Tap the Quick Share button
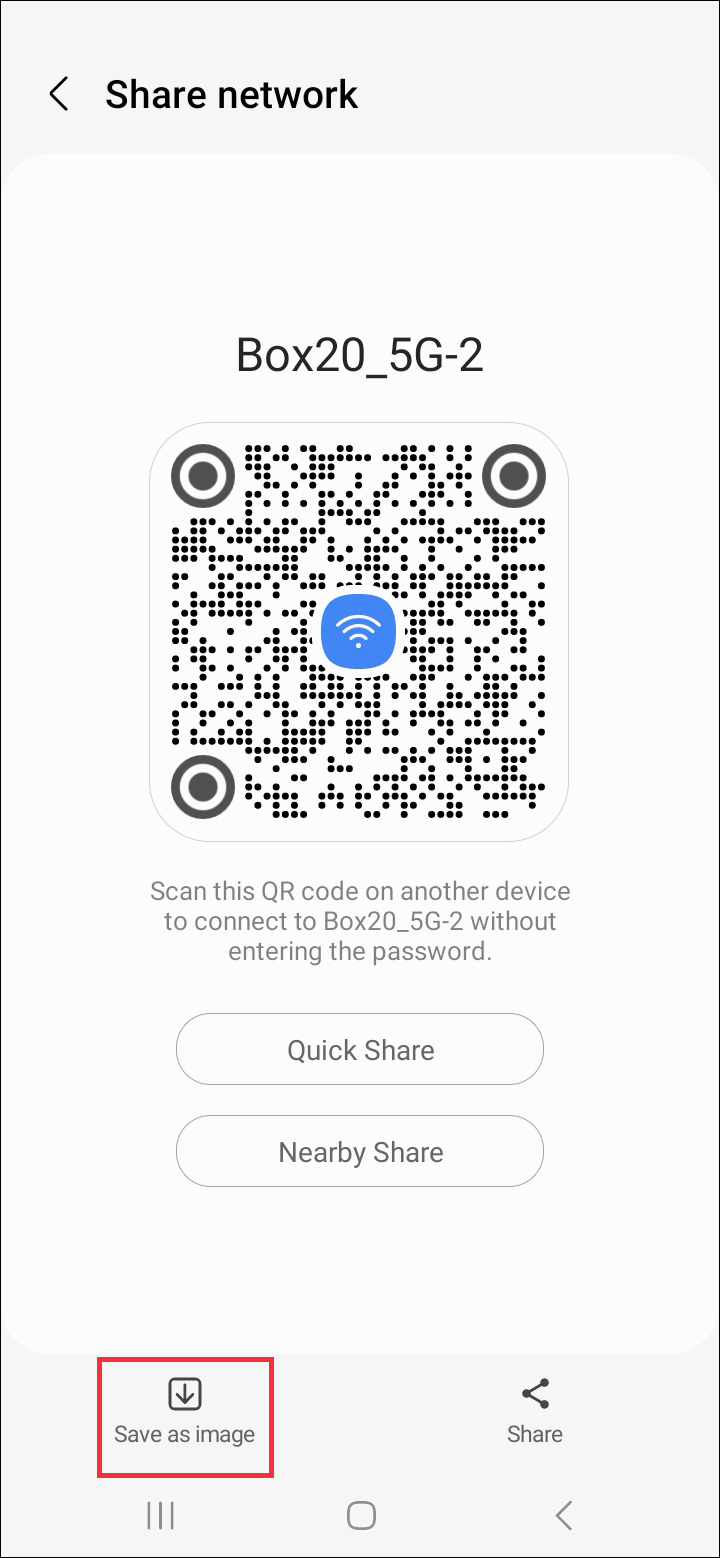This screenshot has width=720, height=1558. point(360,1050)
